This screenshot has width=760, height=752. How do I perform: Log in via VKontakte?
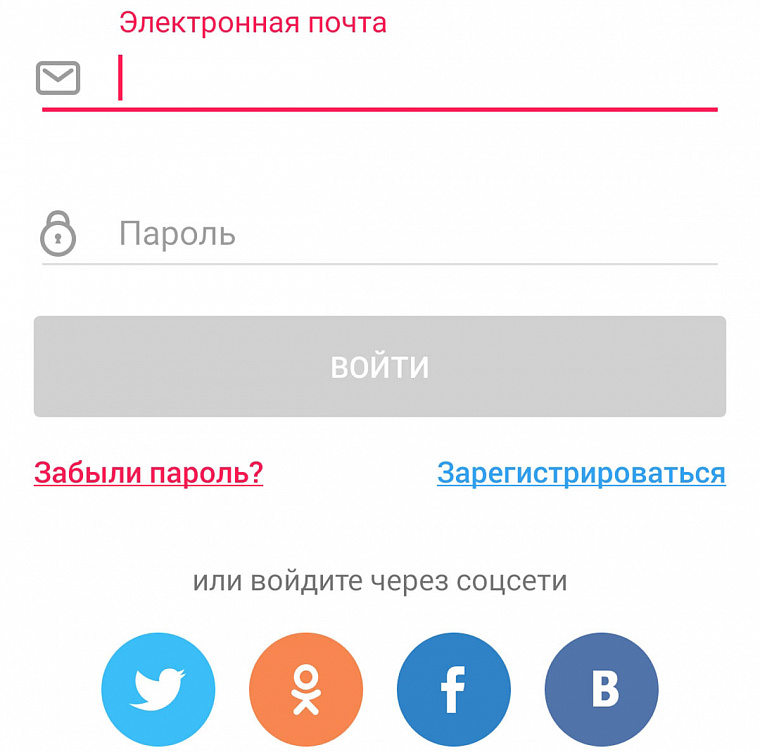point(602,690)
